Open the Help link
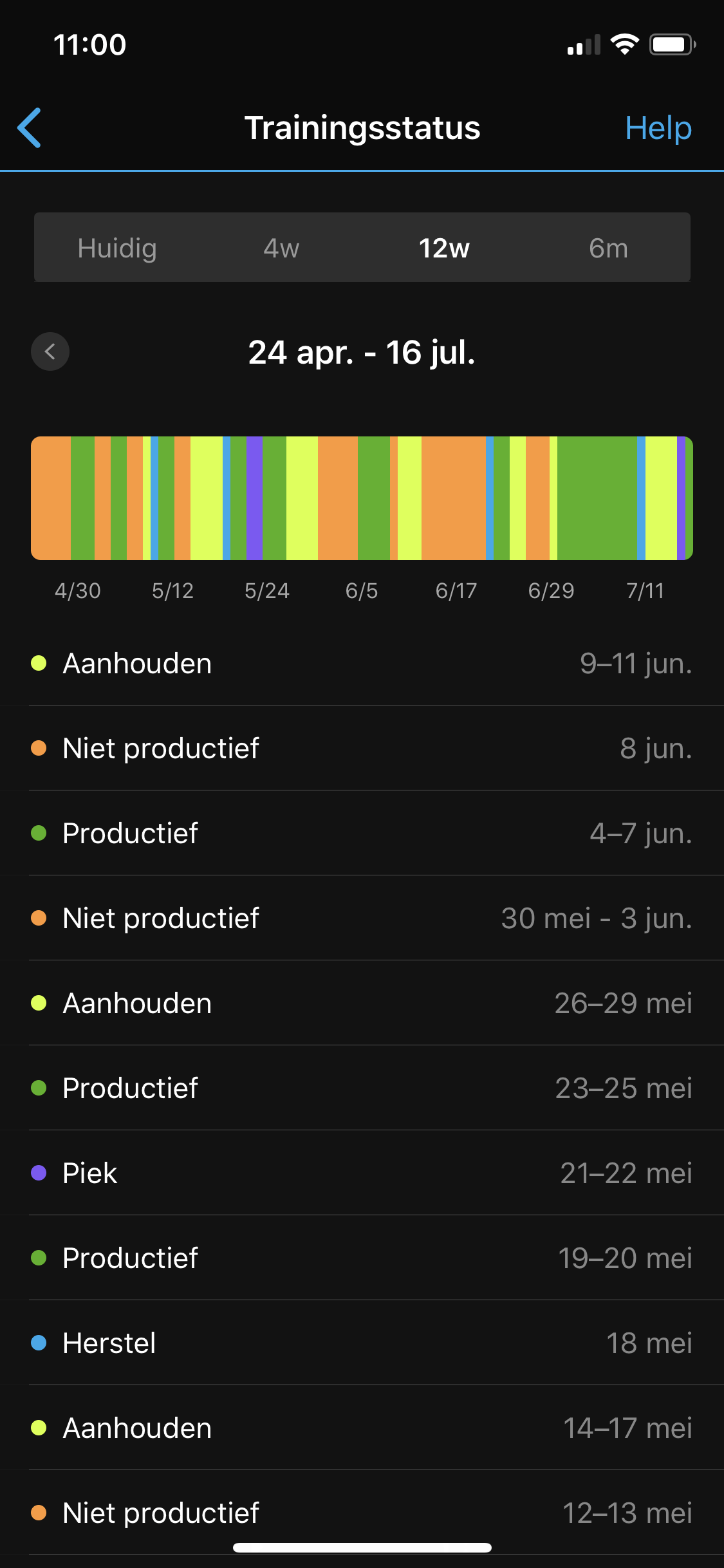This screenshot has height=1568, width=724. [x=658, y=128]
